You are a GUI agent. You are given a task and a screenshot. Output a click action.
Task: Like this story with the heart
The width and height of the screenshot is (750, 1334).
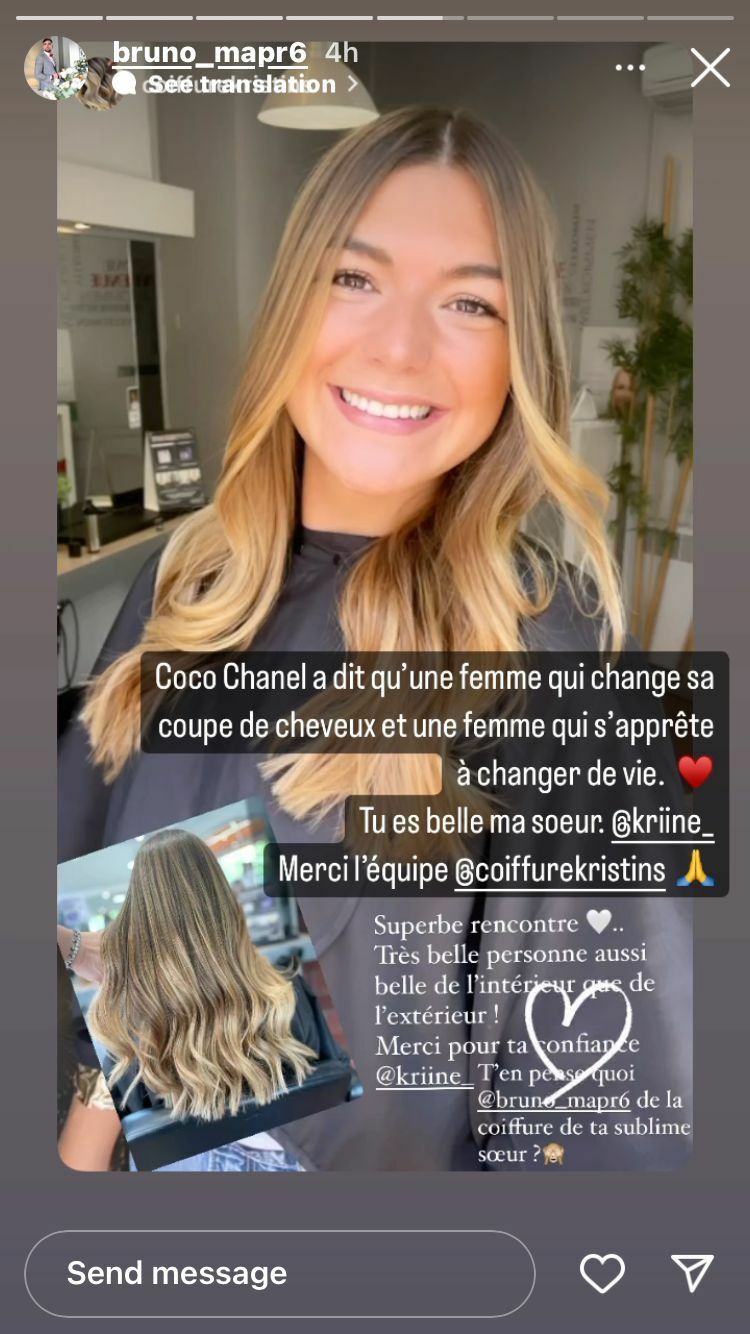(602, 1273)
